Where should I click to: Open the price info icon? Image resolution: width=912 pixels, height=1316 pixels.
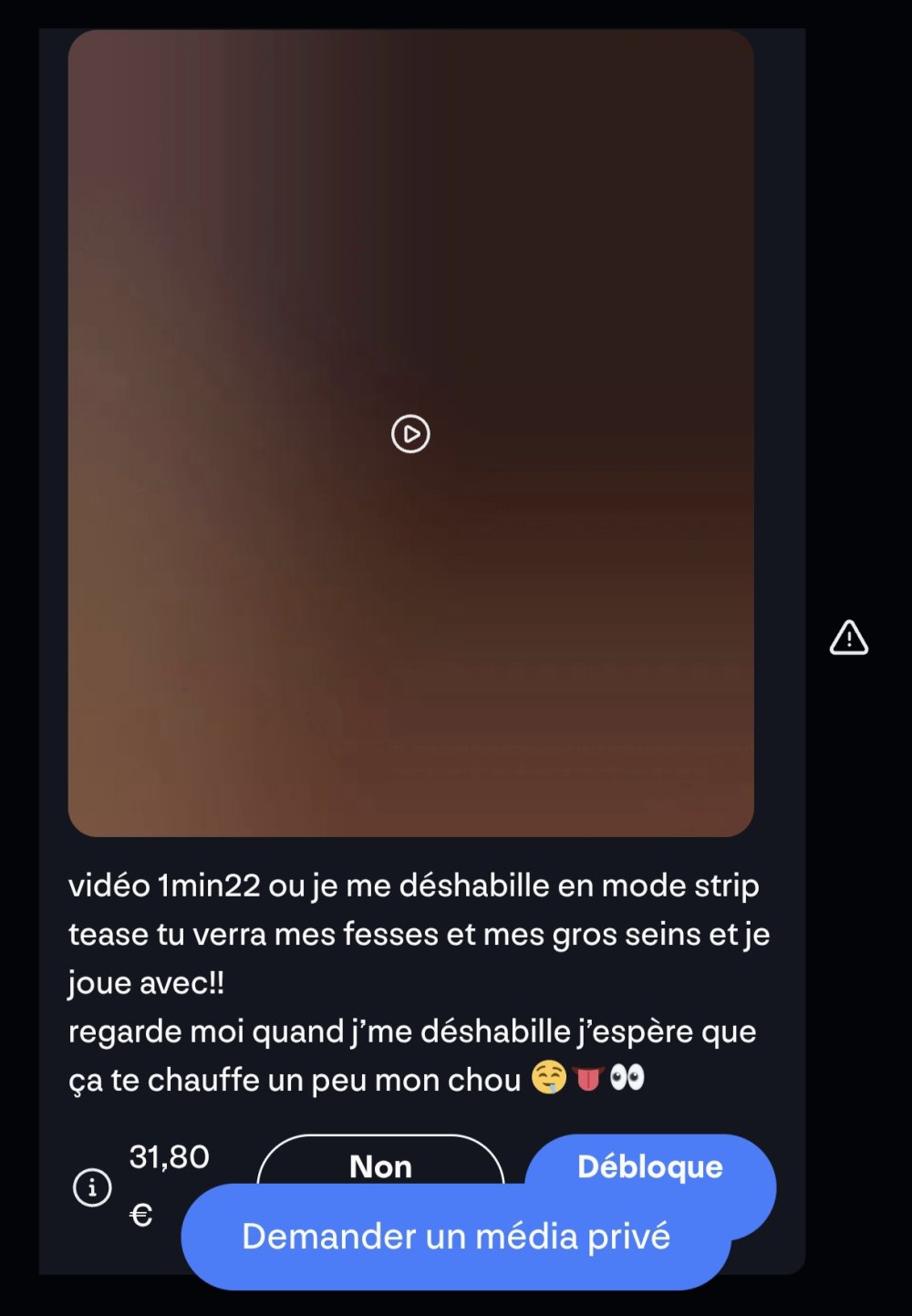(x=92, y=1187)
